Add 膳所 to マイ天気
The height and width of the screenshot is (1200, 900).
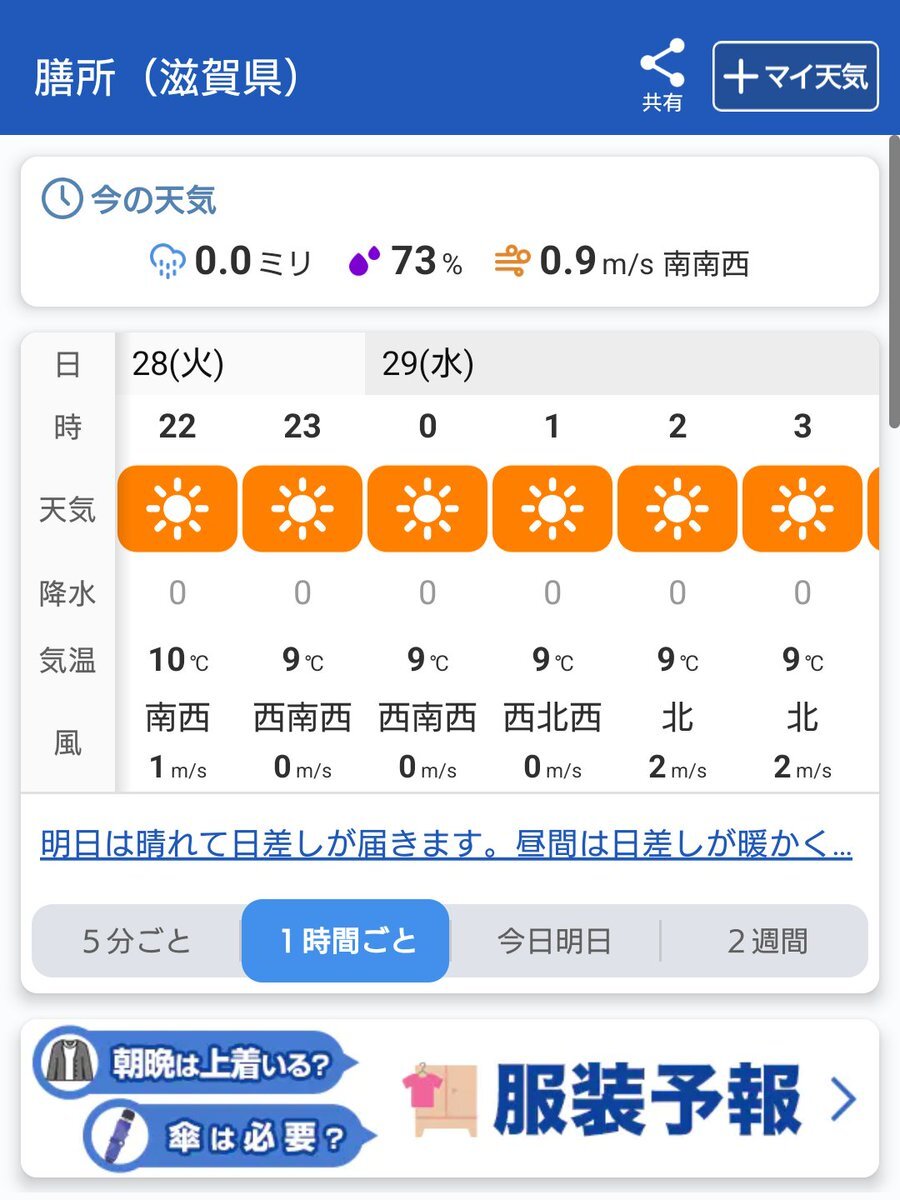[795, 76]
